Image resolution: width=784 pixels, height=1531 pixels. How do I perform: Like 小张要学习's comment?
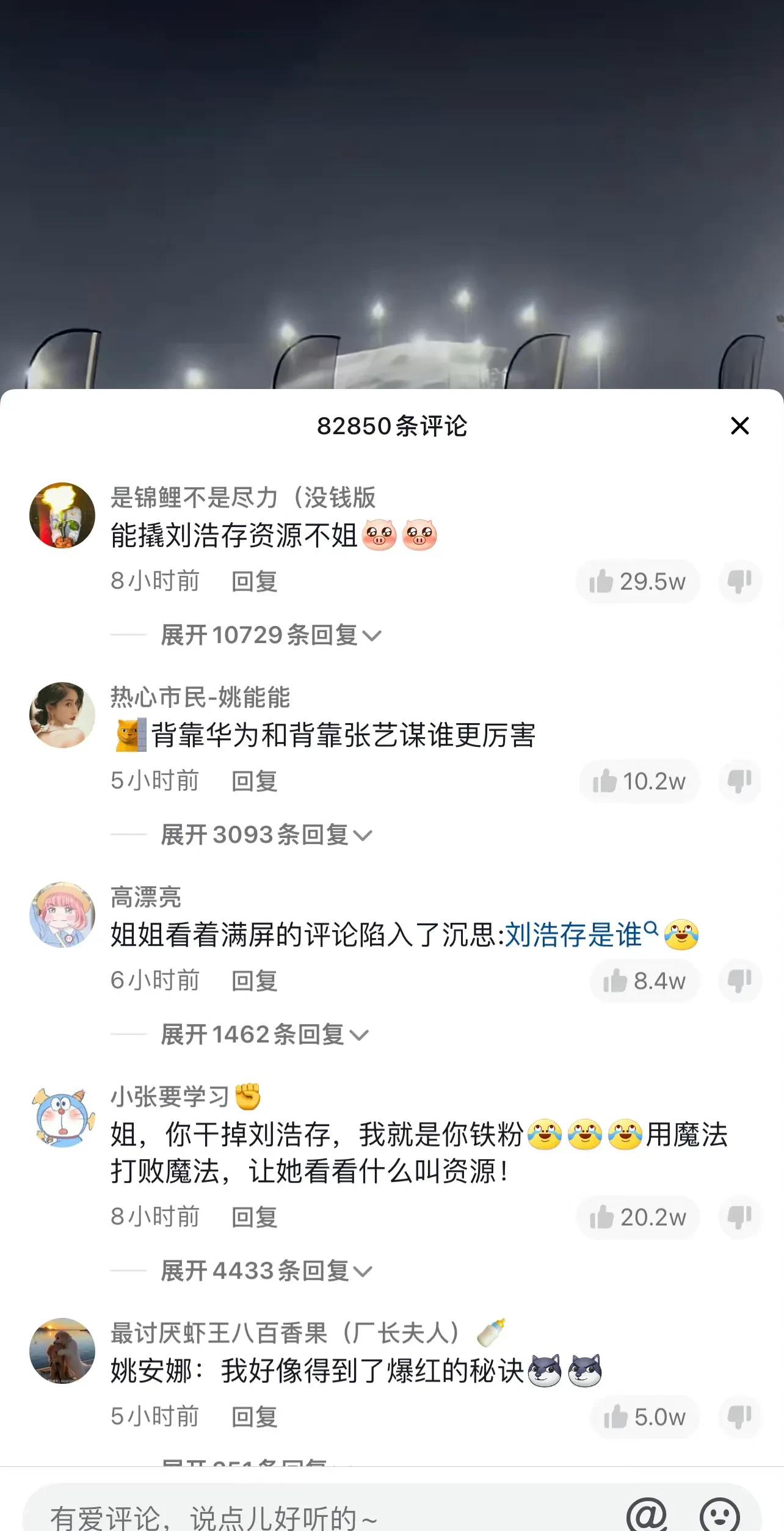(637, 1217)
